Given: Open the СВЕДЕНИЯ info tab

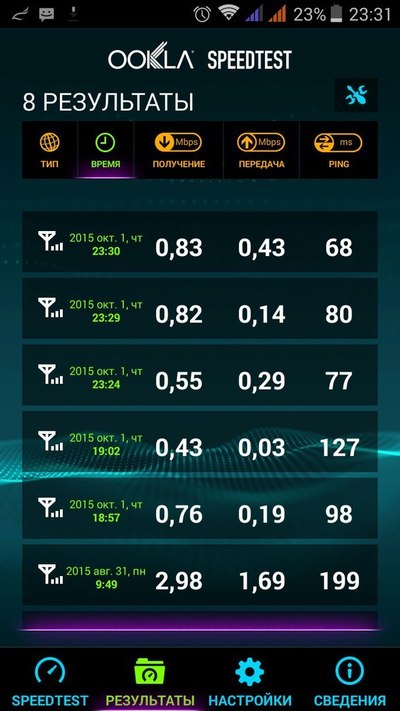Looking at the screenshot, I should [x=350, y=680].
